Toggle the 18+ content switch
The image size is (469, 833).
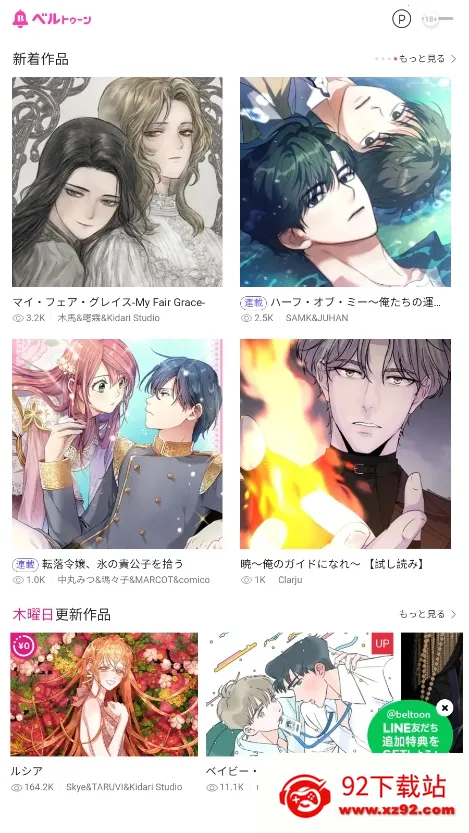[438, 19]
